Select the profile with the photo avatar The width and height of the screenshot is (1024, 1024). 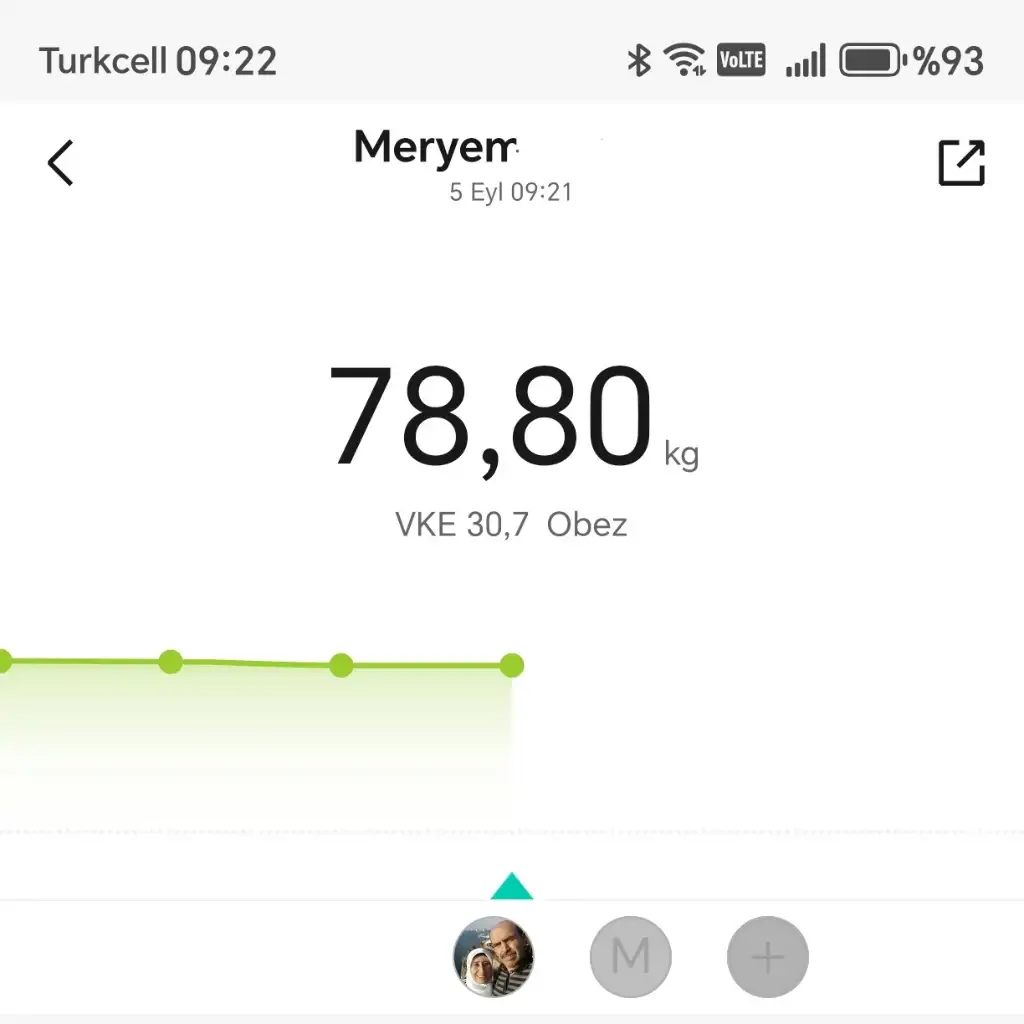[x=493, y=957]
